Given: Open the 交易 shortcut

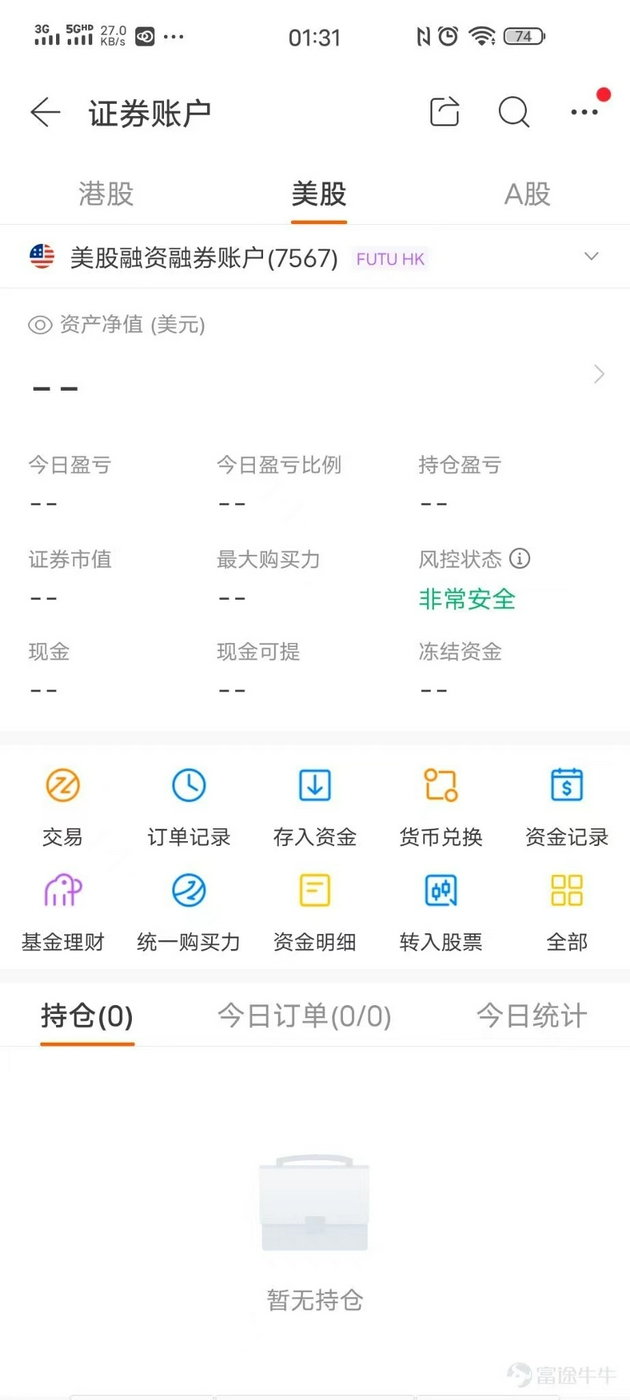Looking at the screenshot, I should click(x=63, y=803).
